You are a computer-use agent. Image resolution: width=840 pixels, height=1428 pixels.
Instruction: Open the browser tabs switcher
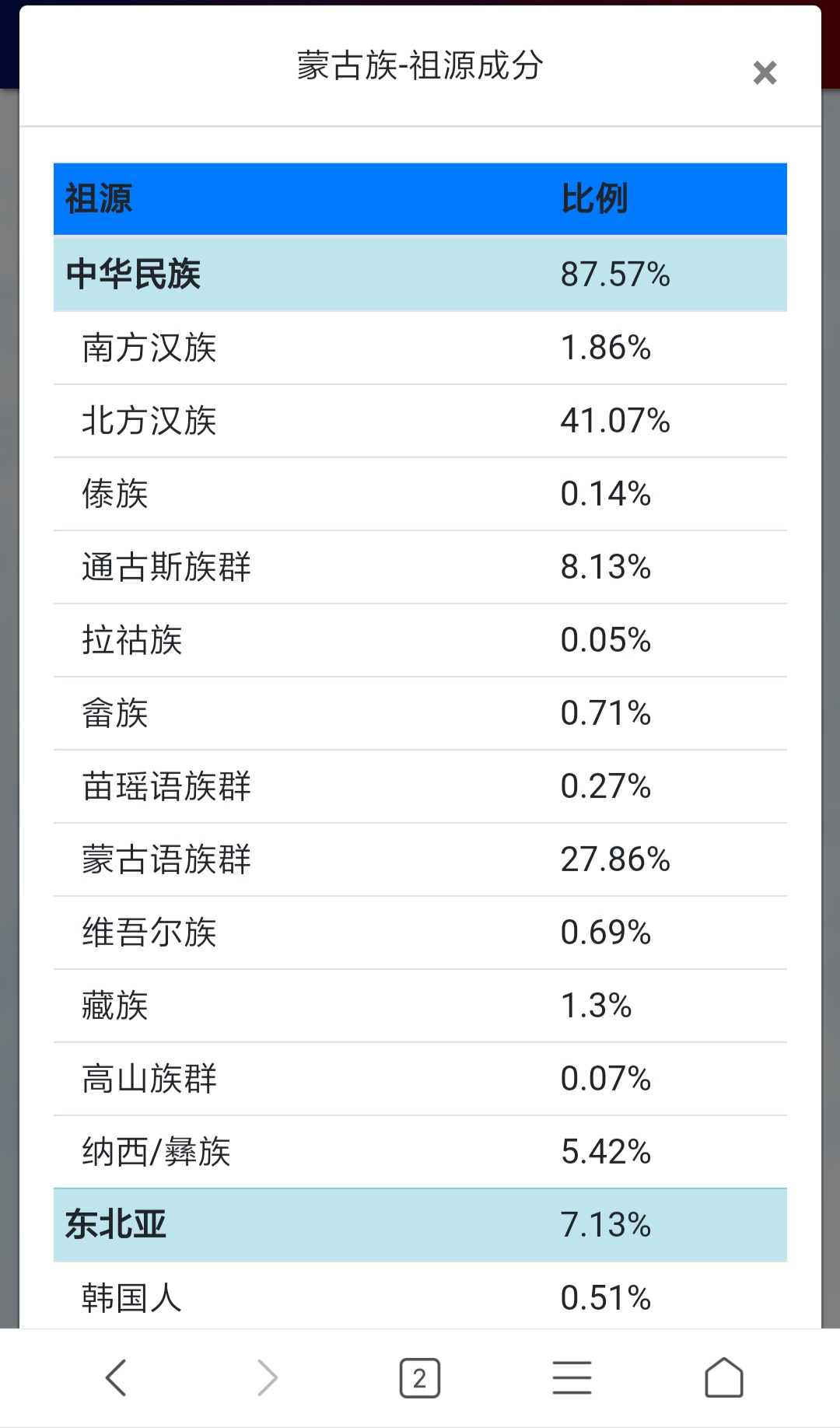tap(420, 1378)
